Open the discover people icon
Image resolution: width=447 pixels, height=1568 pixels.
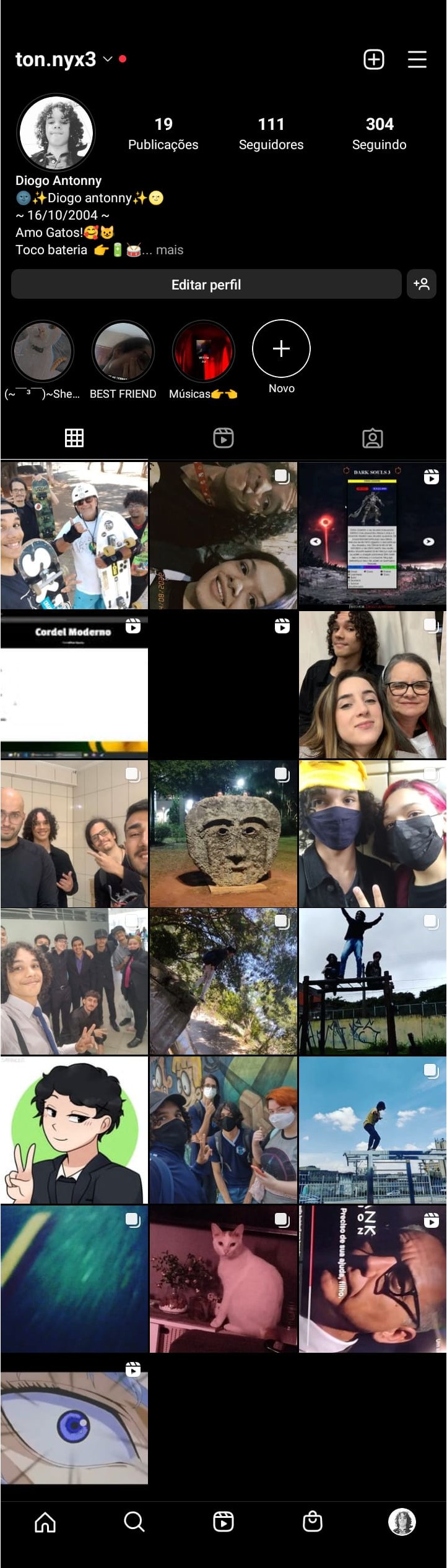pyautogui.click(x=422, y=285)
